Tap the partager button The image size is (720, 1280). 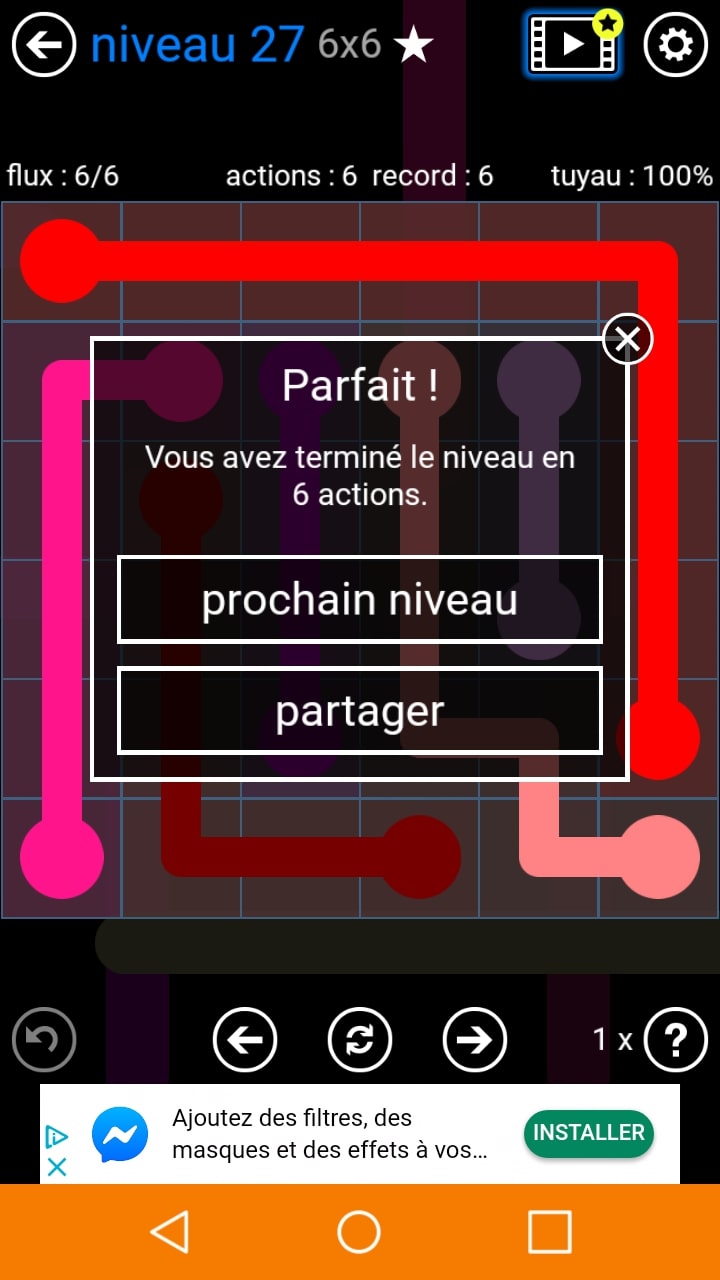point(360,710)
